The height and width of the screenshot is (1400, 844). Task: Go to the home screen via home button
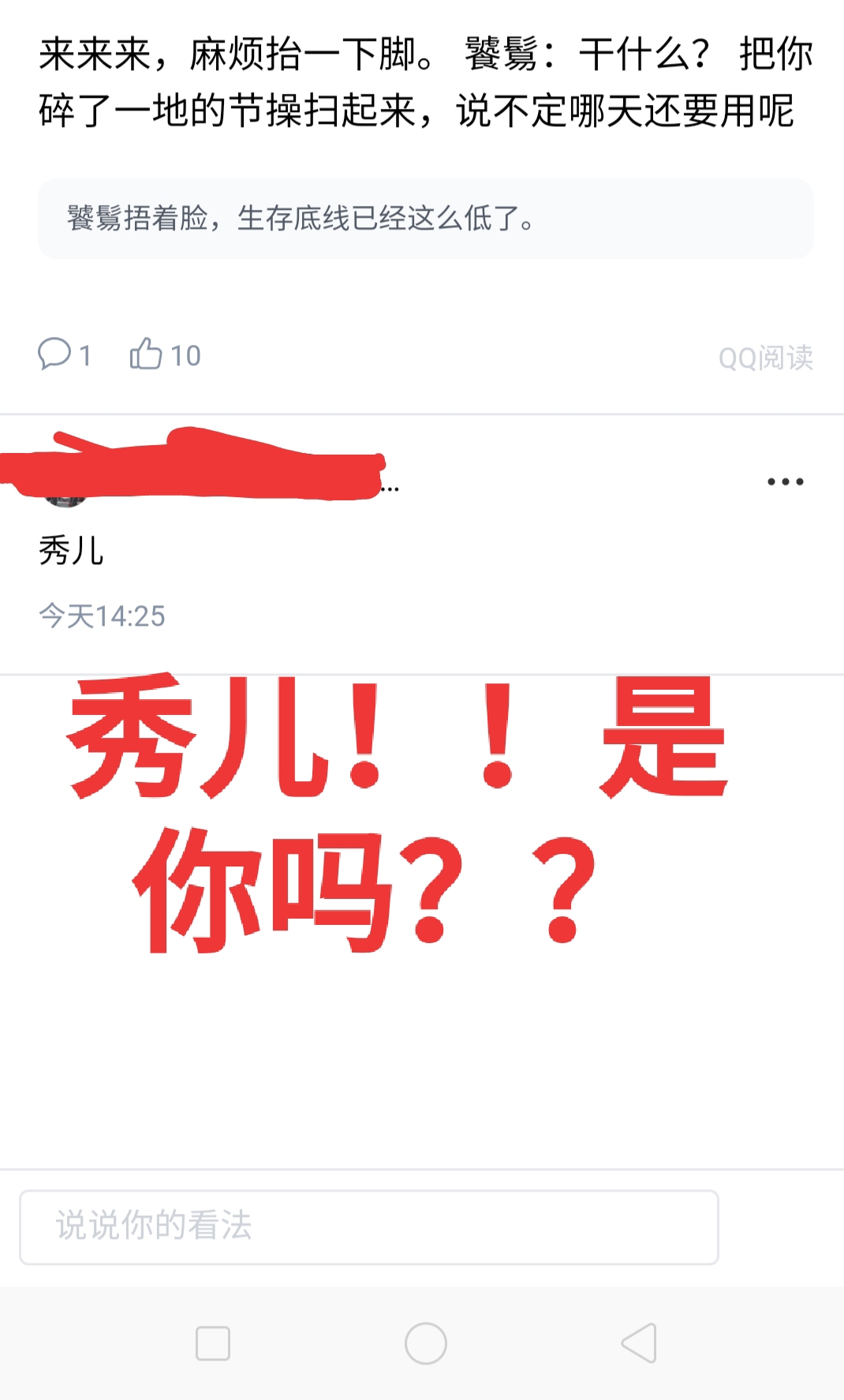[426, 1343]
